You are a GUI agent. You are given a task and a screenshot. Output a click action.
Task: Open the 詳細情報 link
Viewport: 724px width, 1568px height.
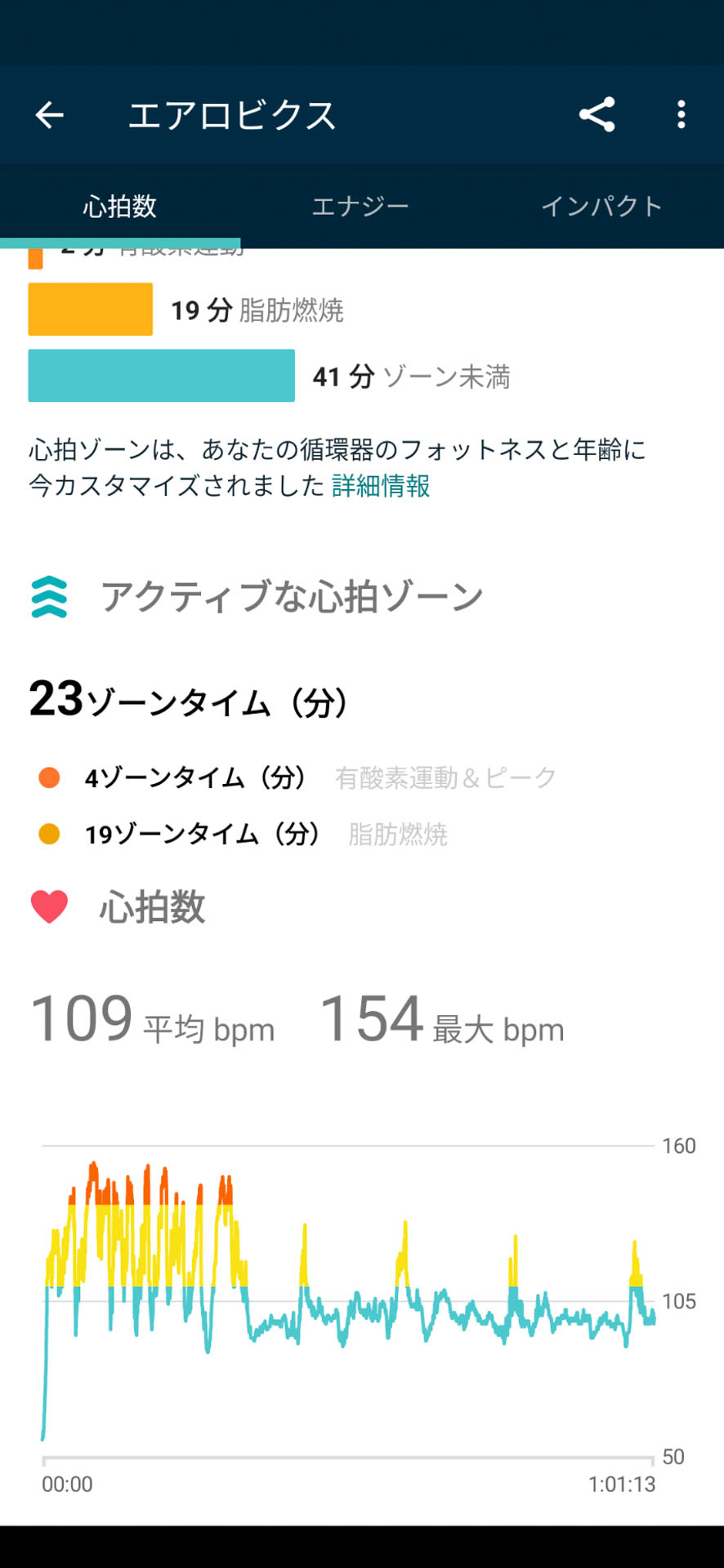pyautogui.click(x=381, y=487)
